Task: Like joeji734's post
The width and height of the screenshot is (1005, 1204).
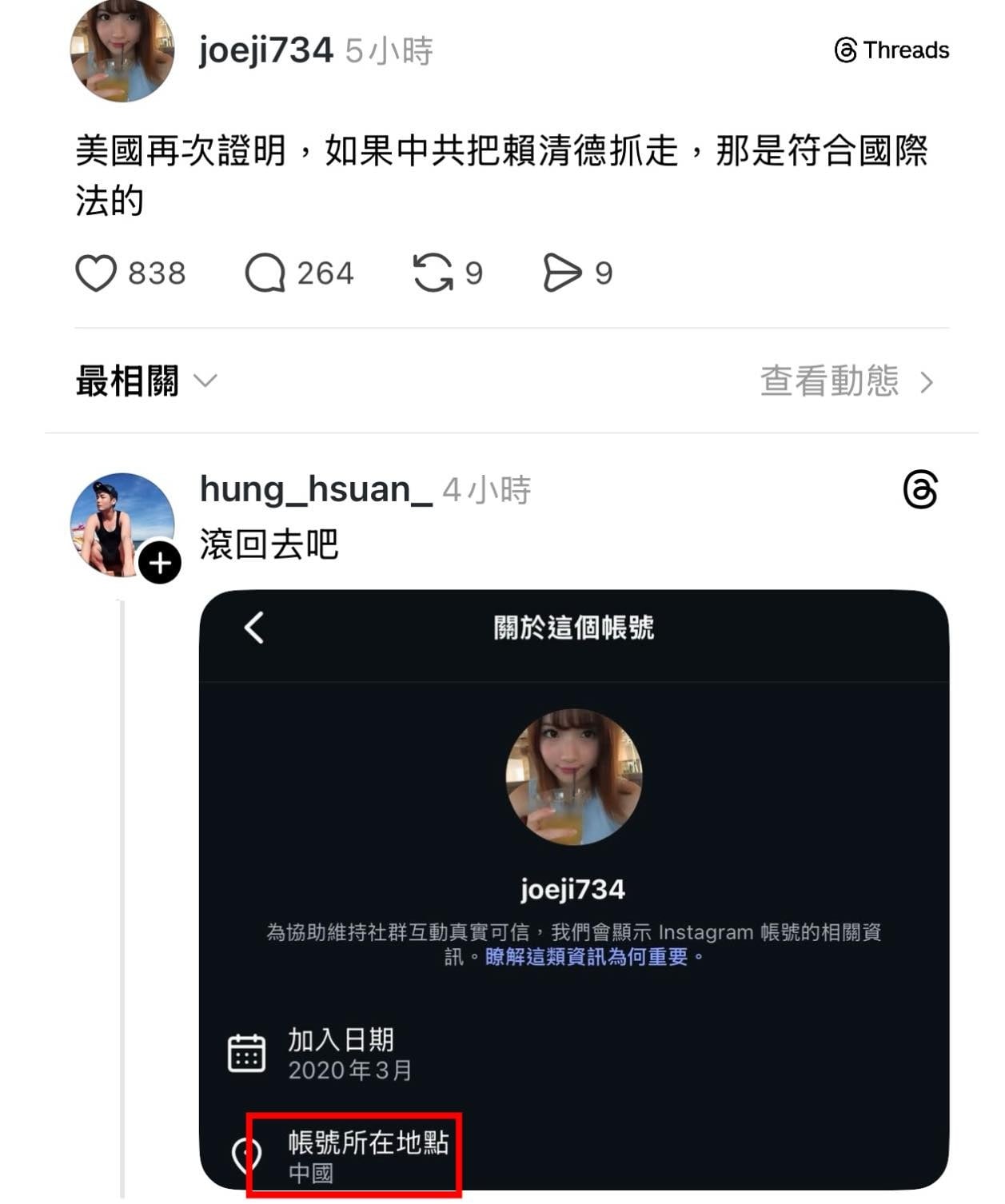Action: tap(96, 273)
